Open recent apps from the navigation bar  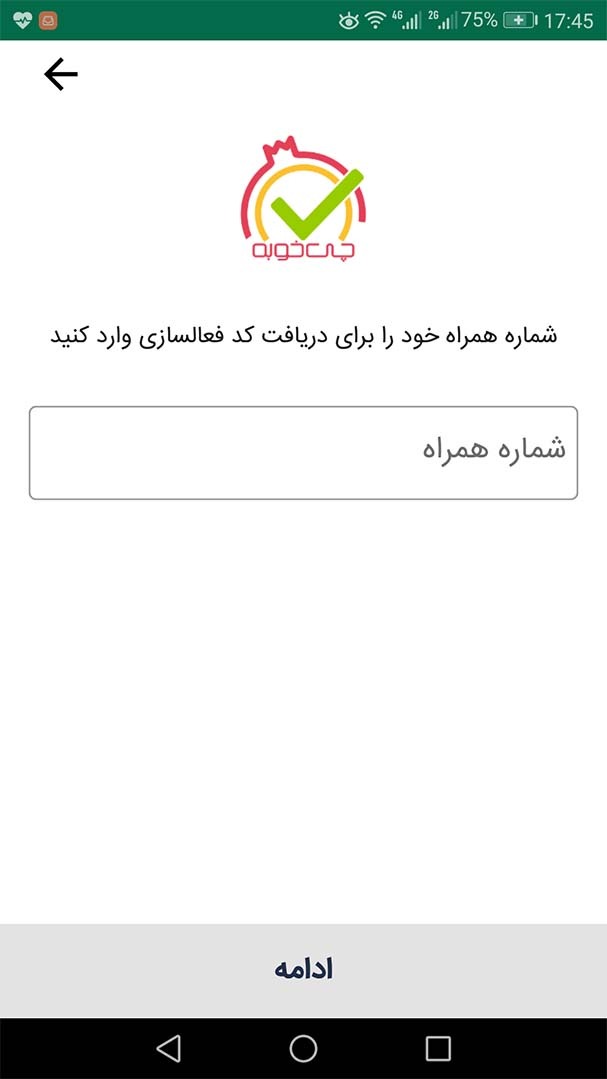[438, 1048]
